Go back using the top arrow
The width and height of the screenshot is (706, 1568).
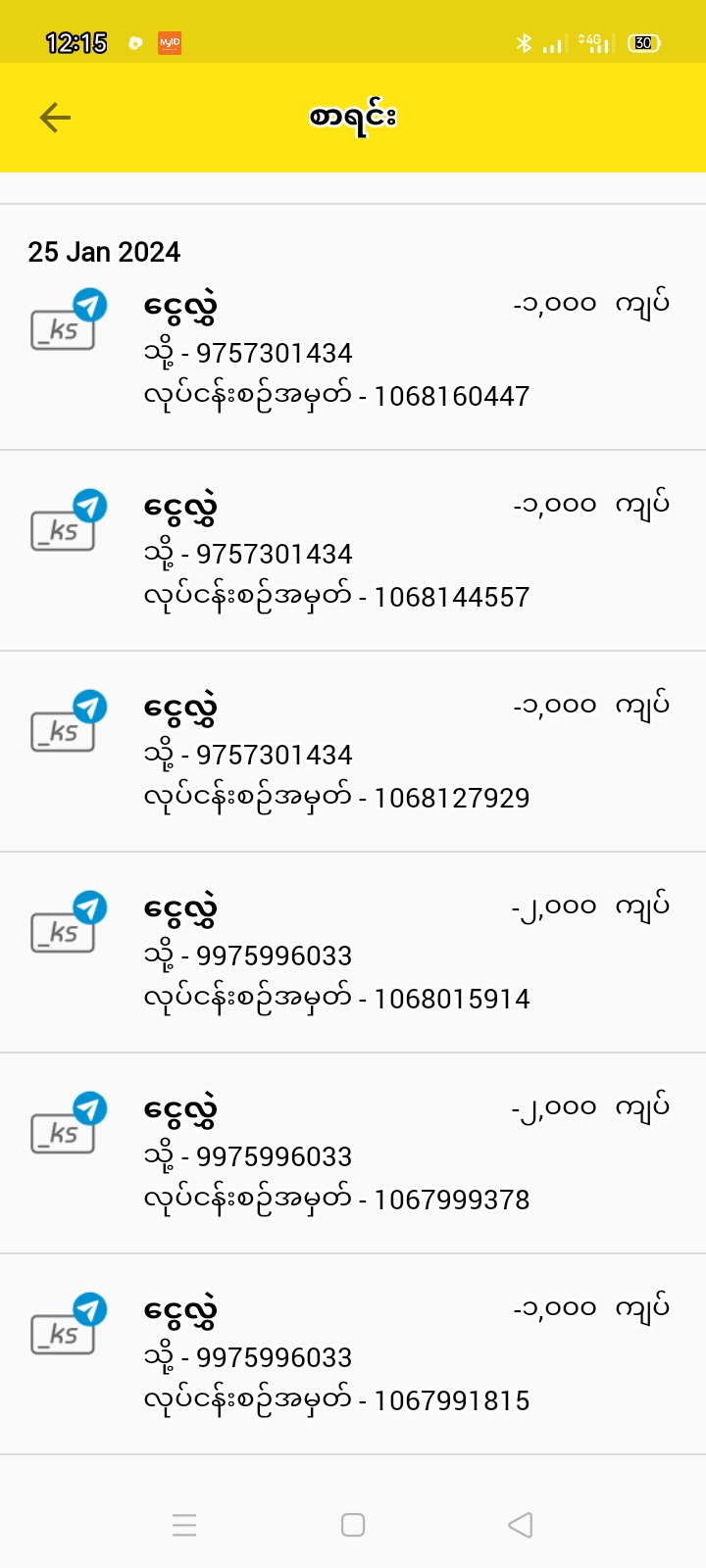(x=55, y=118)
